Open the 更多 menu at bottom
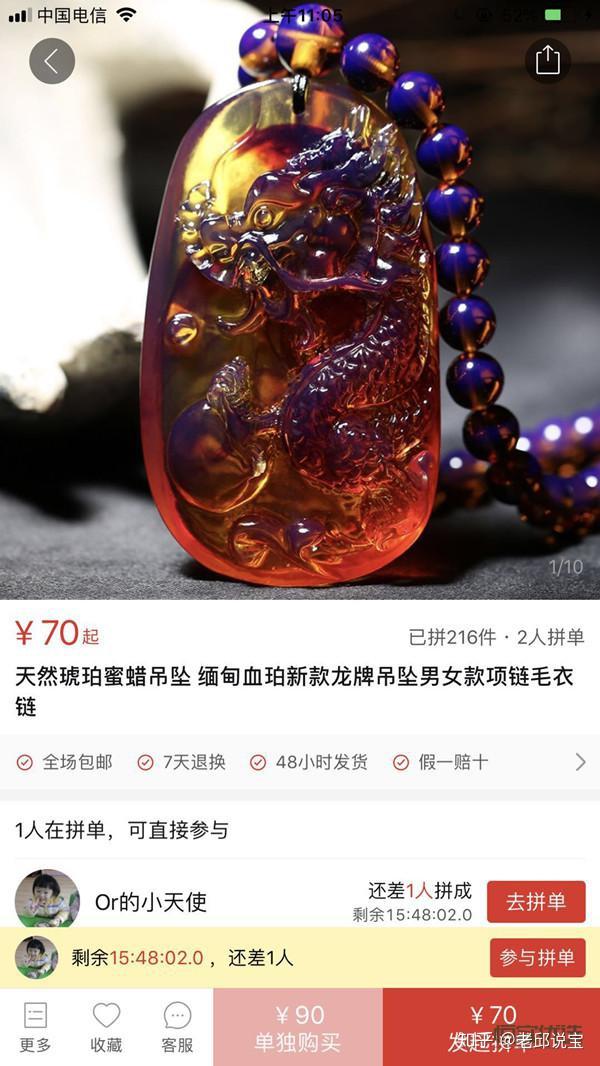This screenshot has height=1066, width=600. click(35, 1028)
